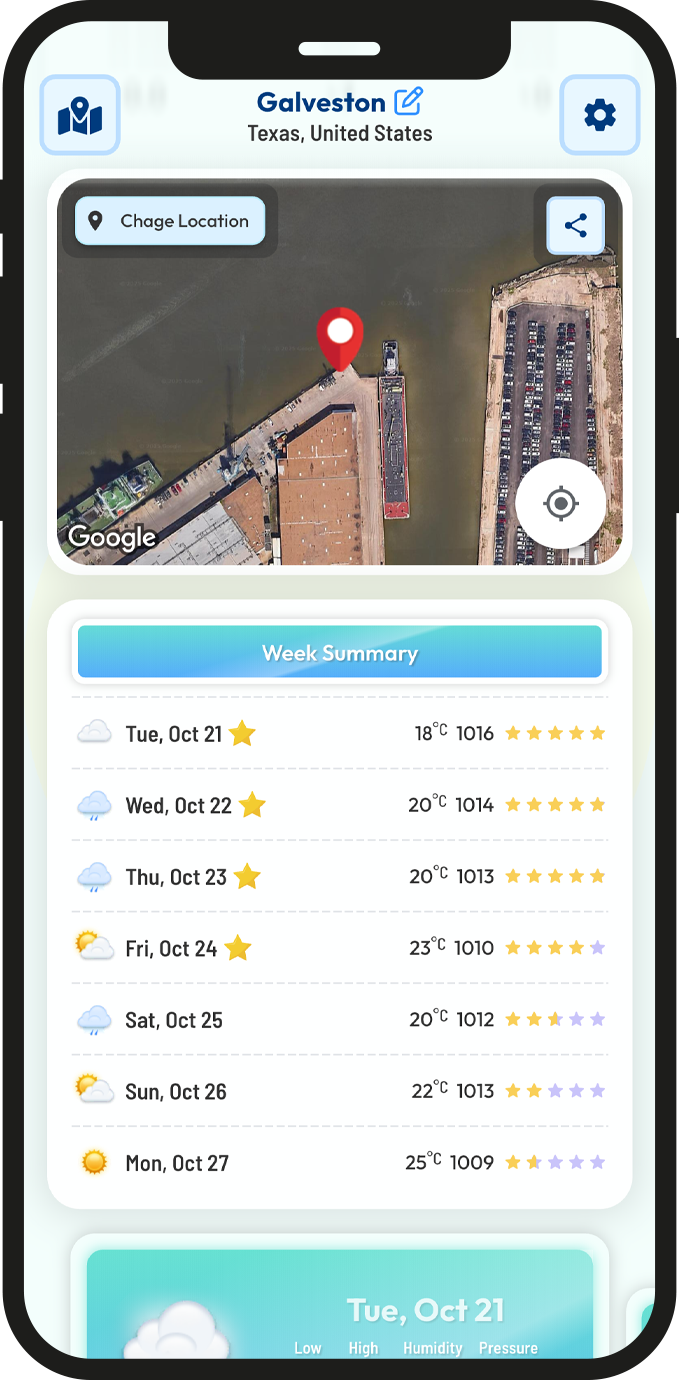Open the settings gear
Viewport: 679px width, 1380px height.
(x=600, y=116)
